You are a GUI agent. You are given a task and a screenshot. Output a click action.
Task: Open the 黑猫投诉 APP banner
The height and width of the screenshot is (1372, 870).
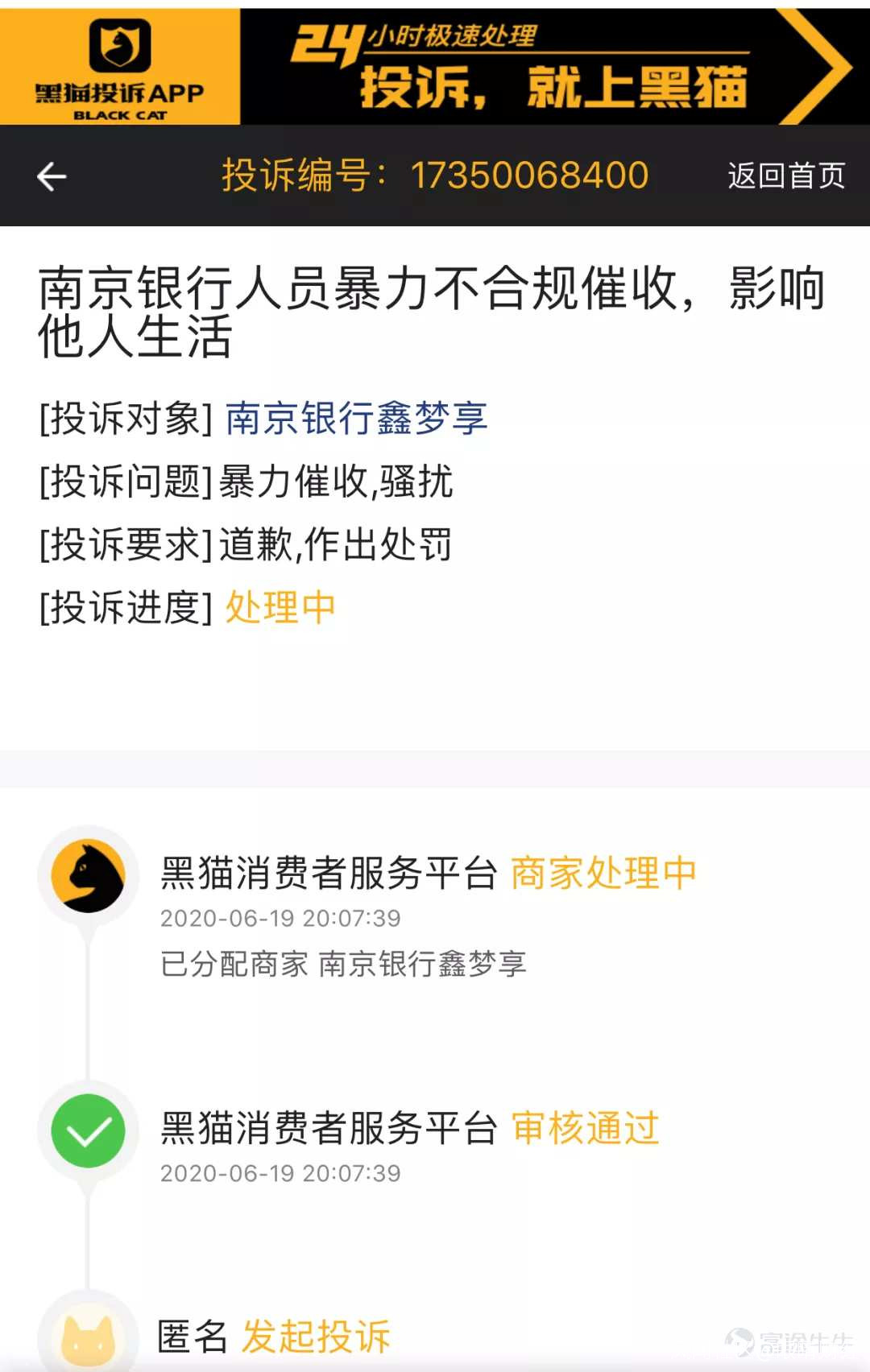435,66
